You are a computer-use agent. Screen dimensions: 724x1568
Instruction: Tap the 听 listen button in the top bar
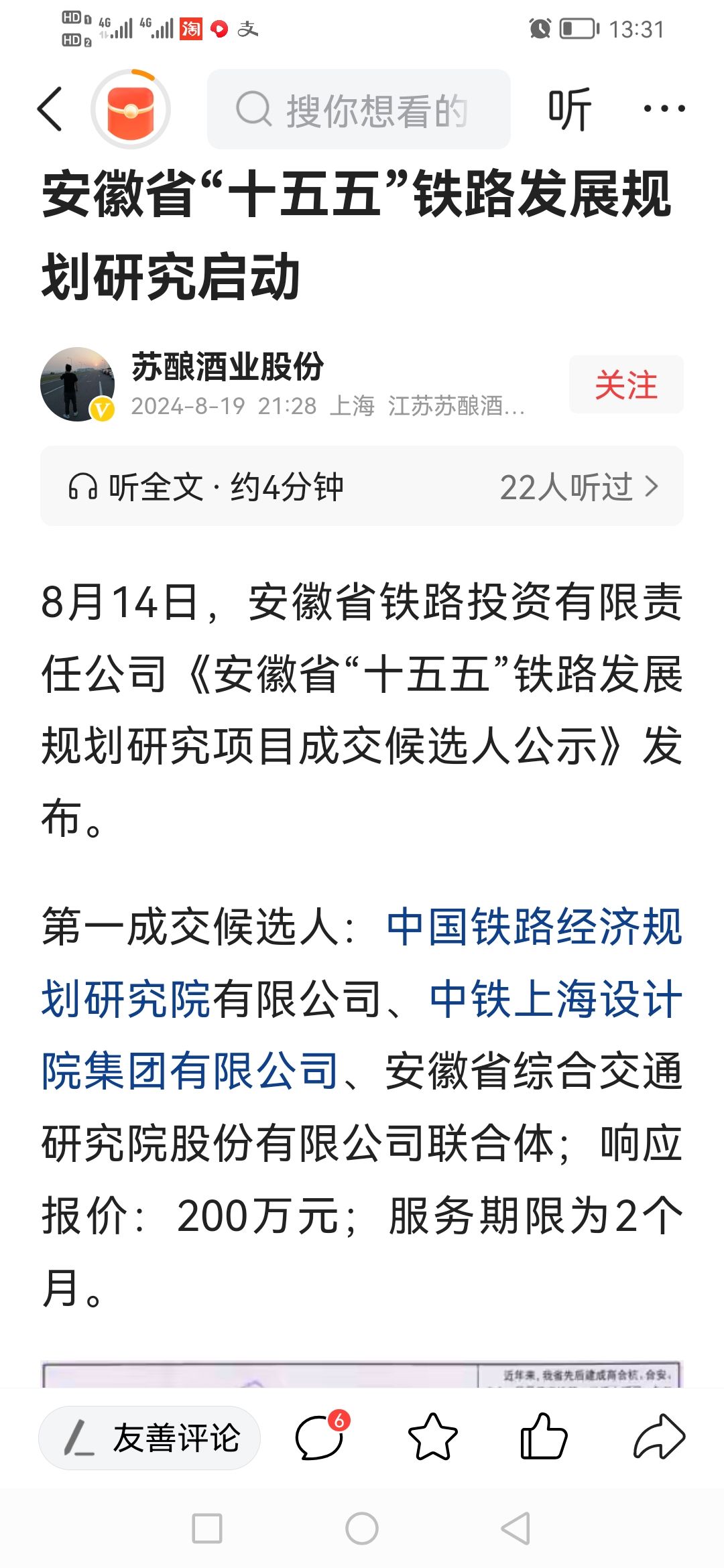coord(569,109)
